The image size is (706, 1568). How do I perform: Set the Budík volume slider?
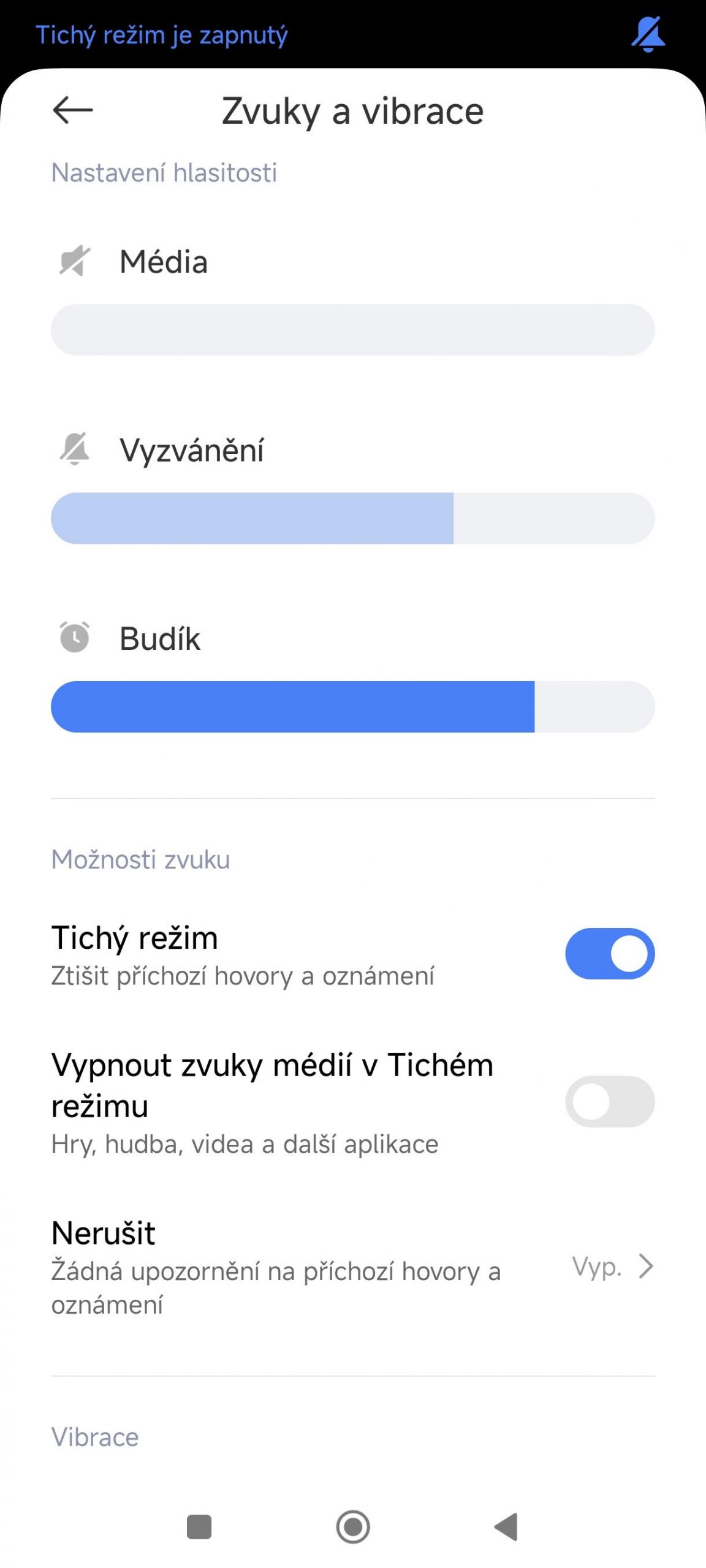coord(353,706)
